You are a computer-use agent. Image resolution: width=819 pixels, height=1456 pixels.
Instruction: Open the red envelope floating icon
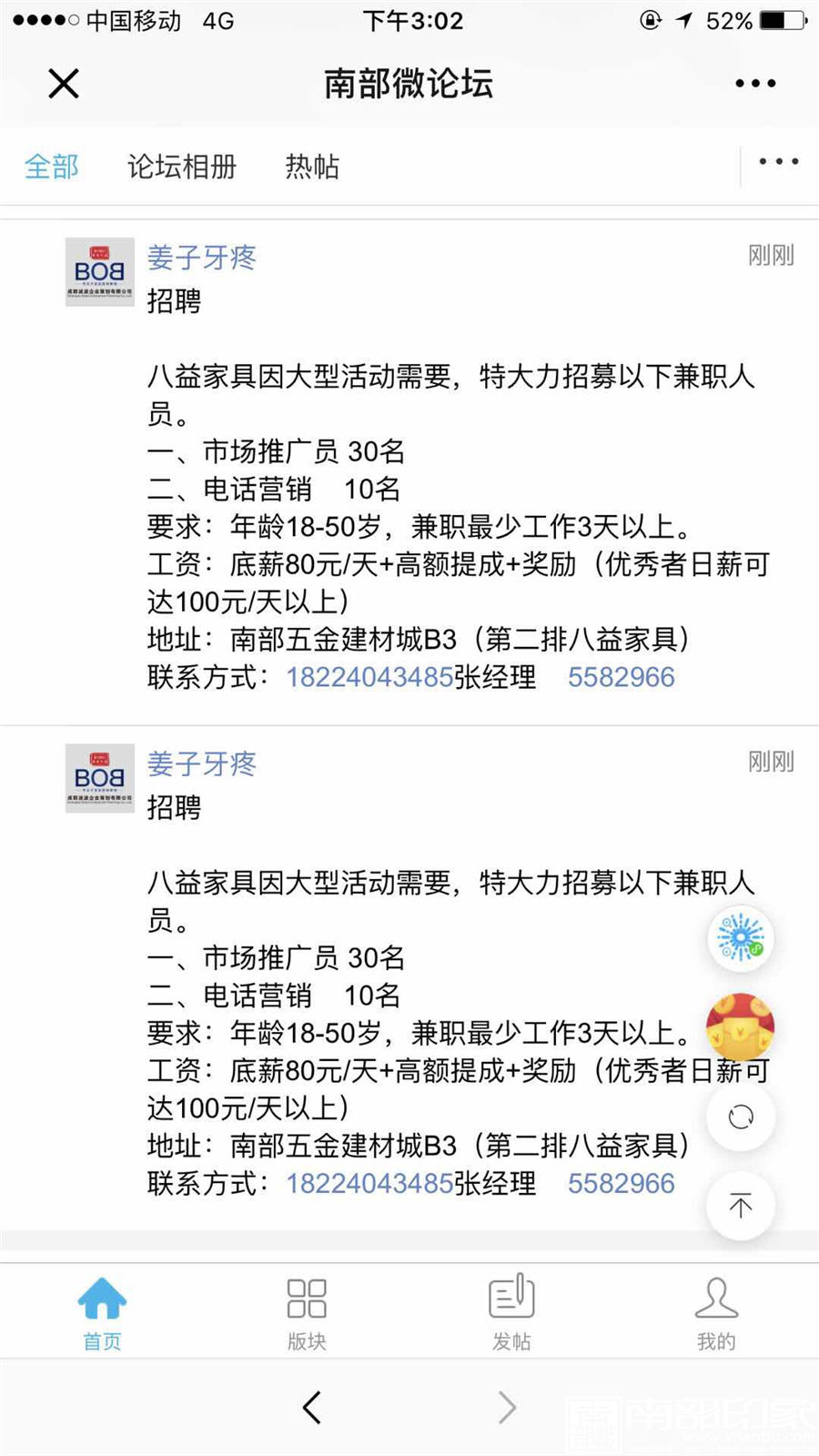(741, 1026)
